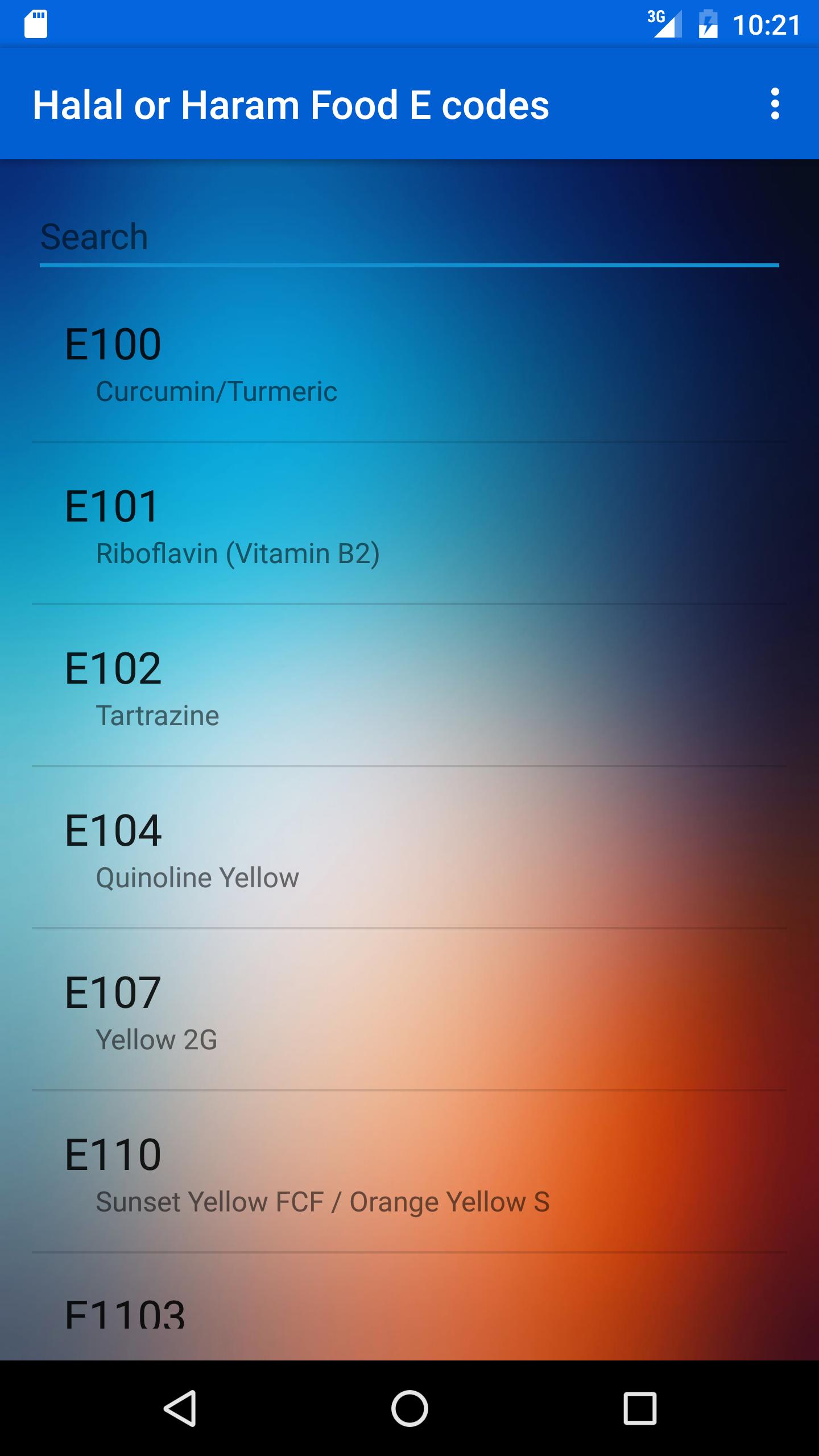Open E110 Sunset Yellow FCF entry
The width and height of the screenshot is (819, 1456).
point(408,1174)
